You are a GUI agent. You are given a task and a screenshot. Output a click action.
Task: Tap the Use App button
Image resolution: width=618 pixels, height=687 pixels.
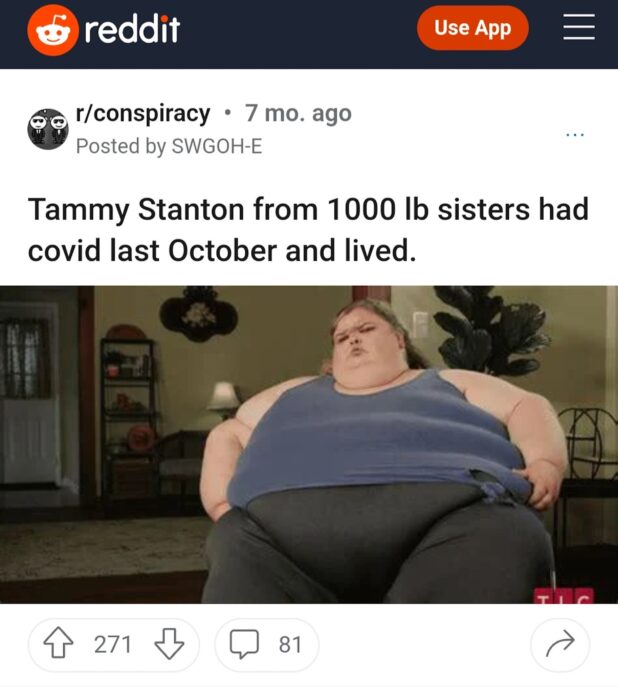pos(473,29)
